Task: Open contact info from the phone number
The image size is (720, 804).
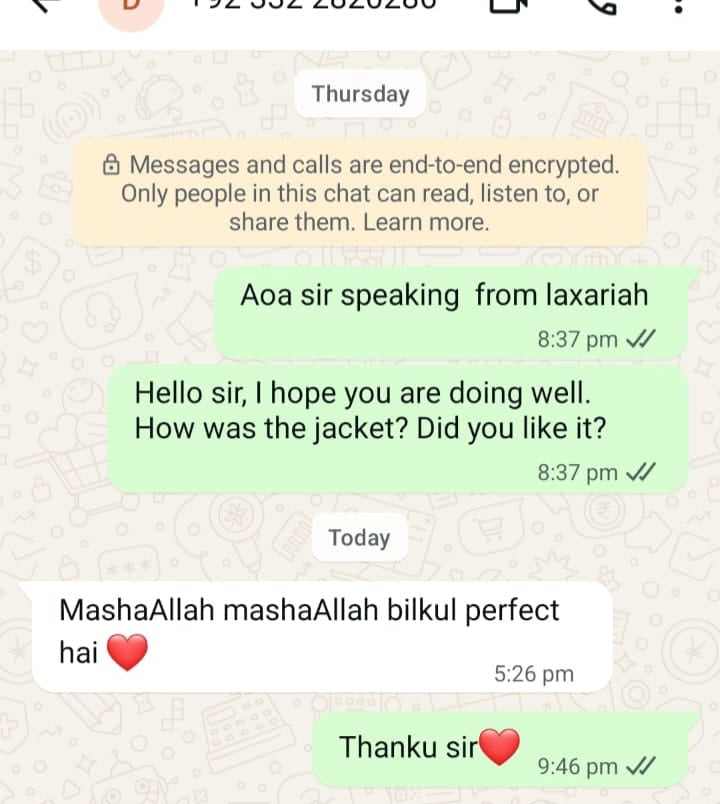Action: point(315,5)
